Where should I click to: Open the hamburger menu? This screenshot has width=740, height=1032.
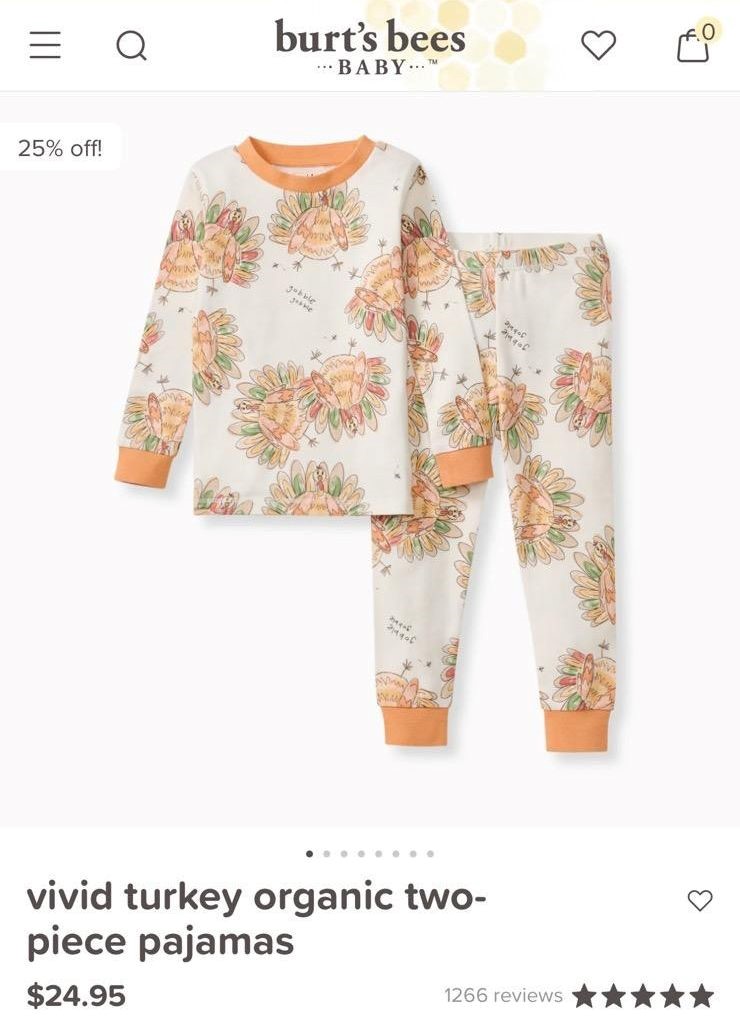(45, 45)
